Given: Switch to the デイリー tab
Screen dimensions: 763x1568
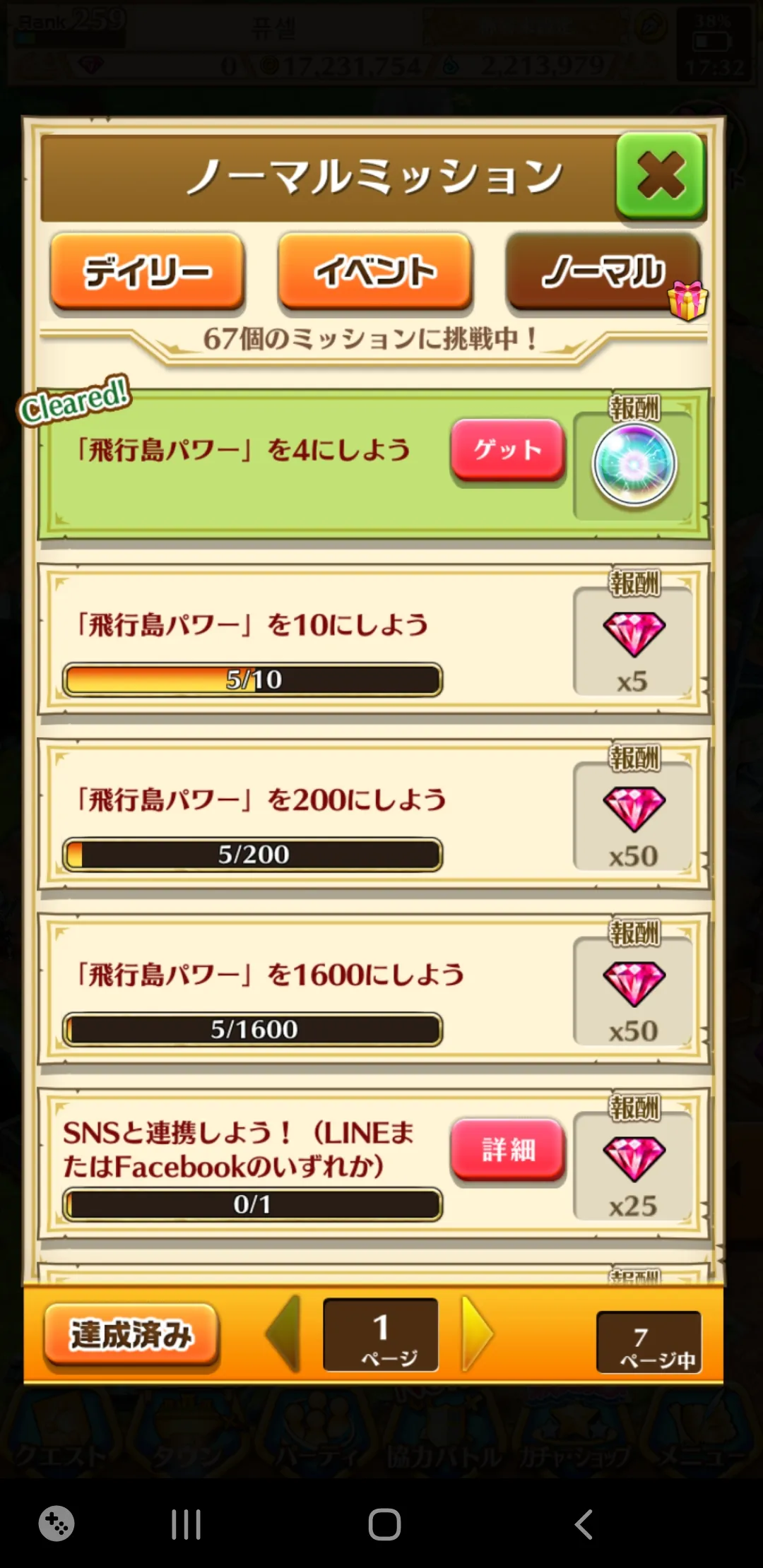Looking at the screenshot, I should [x=148, y=272].
